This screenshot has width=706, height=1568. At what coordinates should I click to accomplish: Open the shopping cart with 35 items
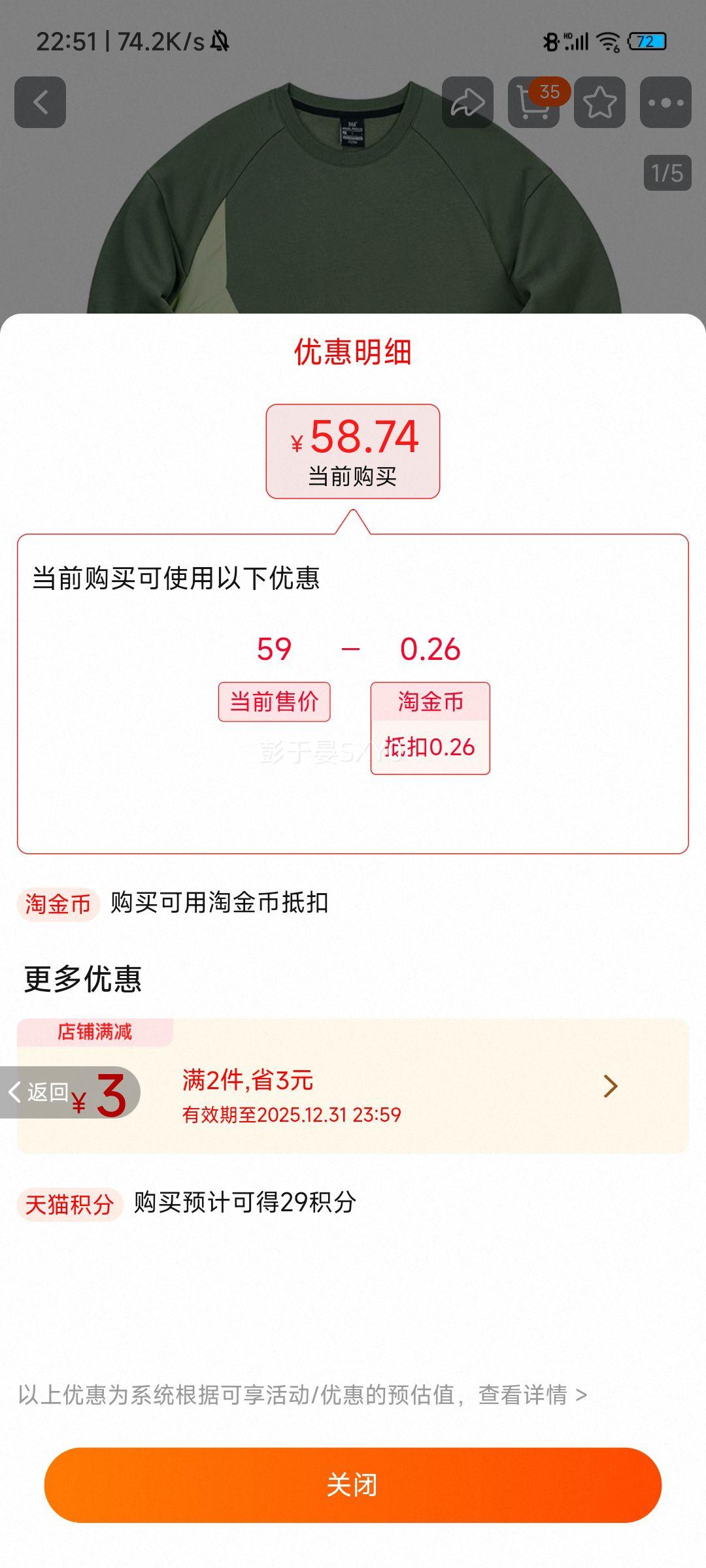tap(535, 101)
